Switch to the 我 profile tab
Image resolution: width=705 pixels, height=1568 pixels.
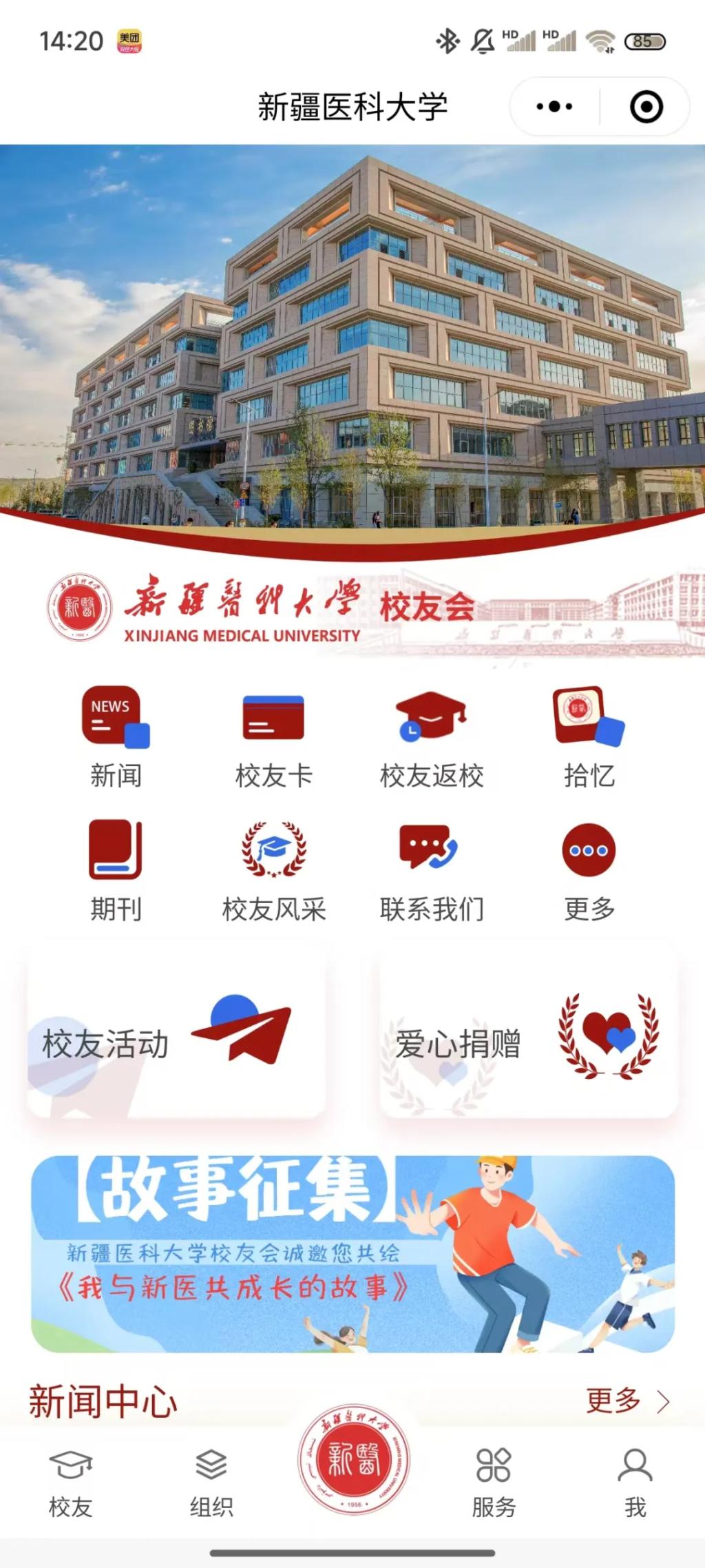coord(635,1483)
